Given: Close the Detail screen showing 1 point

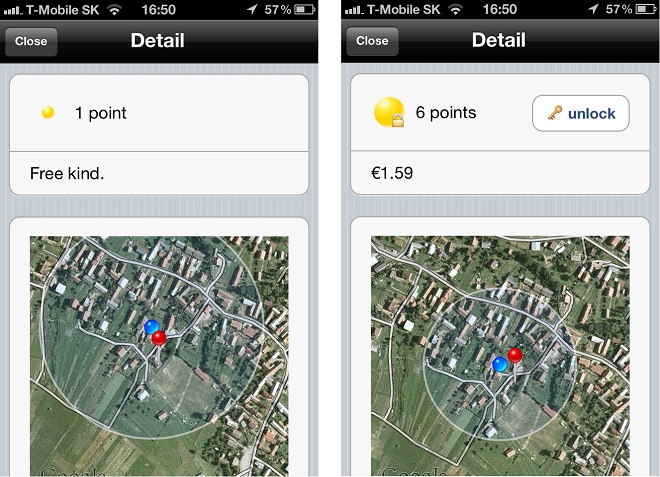Looking at the screenshot, I should coord(31,42).
